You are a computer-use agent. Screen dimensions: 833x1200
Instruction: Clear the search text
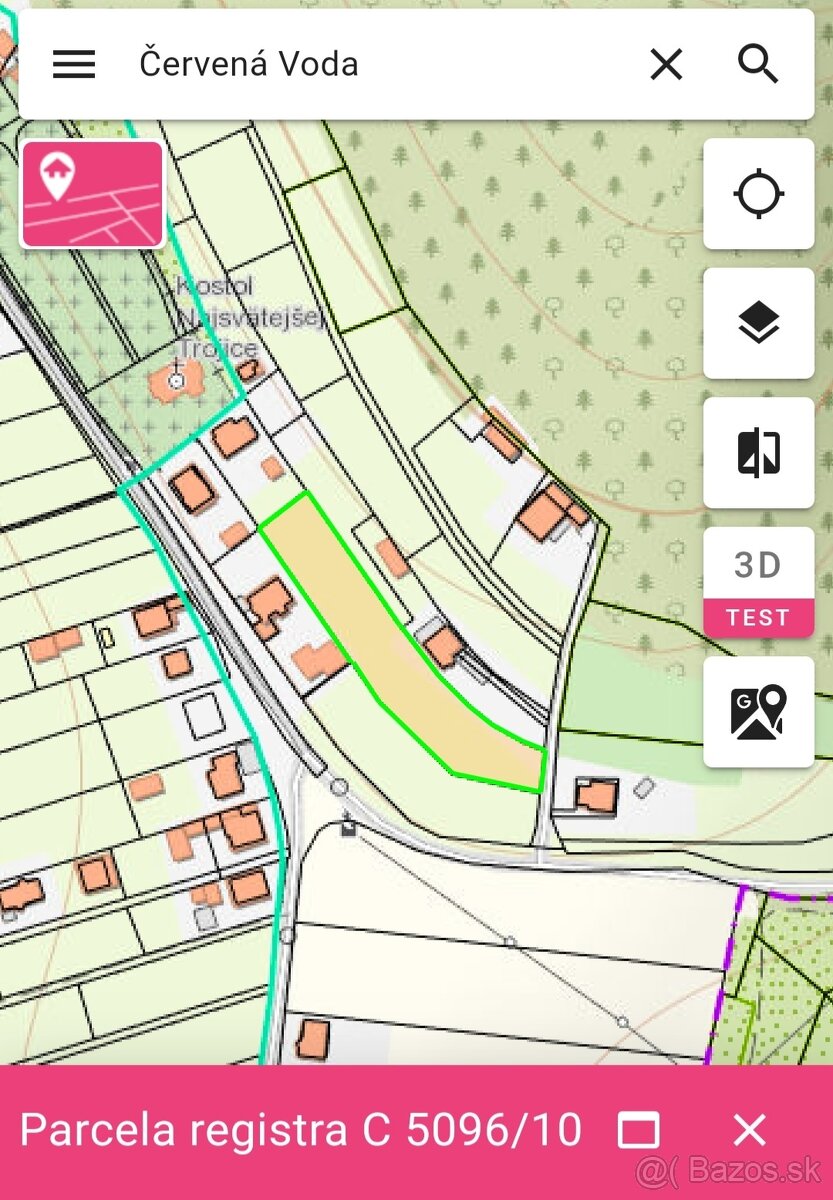click(666, 65)
